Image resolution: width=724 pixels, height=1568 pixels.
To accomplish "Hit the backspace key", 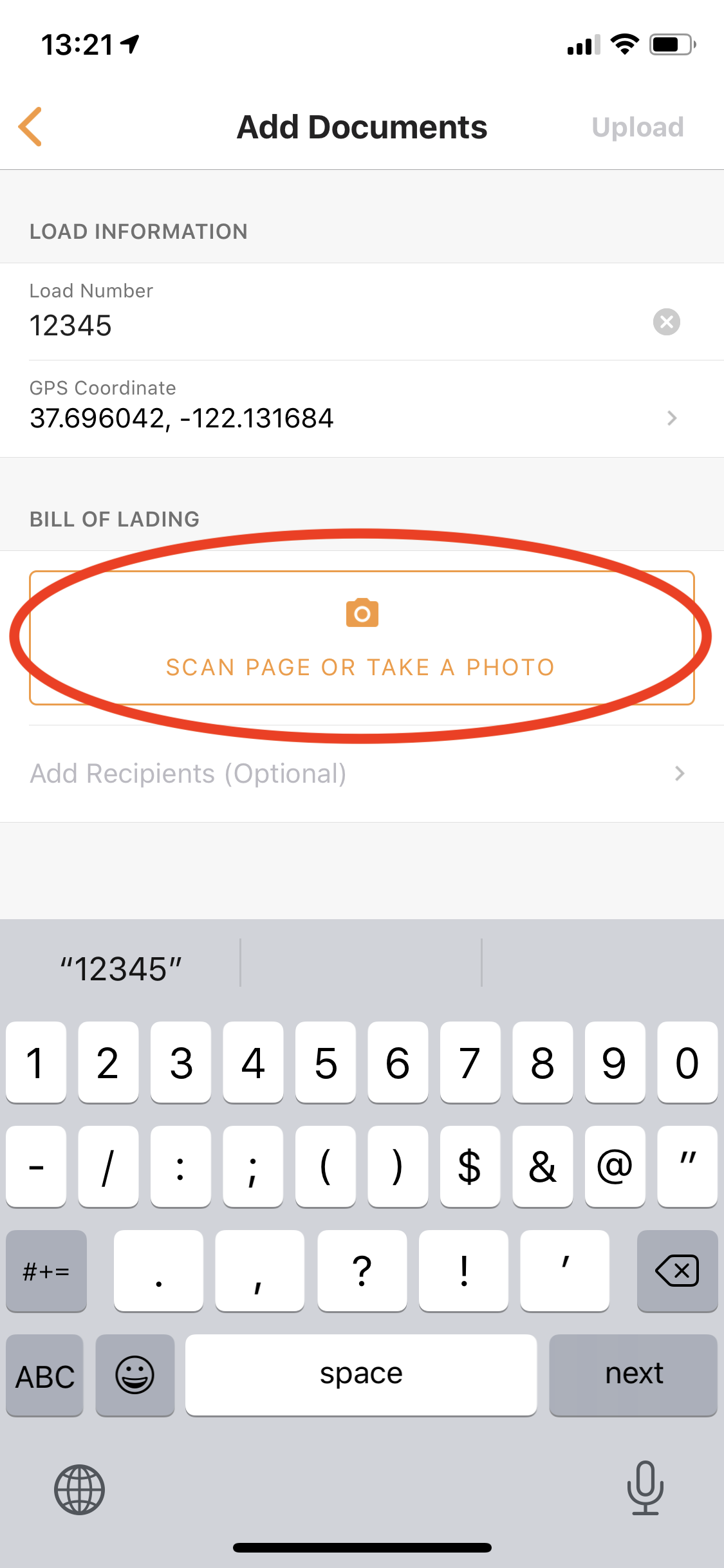I will click(676, 1271).
